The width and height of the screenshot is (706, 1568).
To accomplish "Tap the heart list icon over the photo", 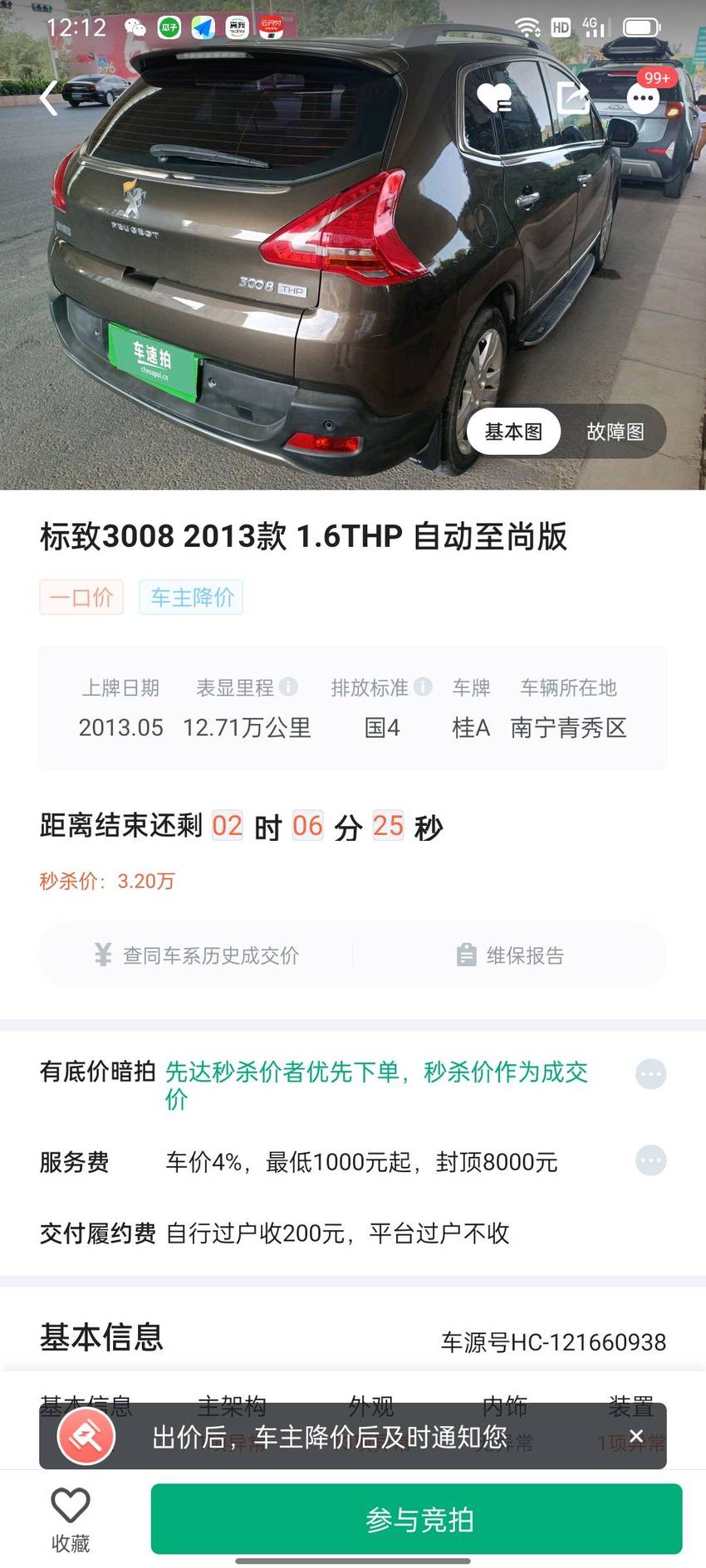I will [x=494, y=98].
